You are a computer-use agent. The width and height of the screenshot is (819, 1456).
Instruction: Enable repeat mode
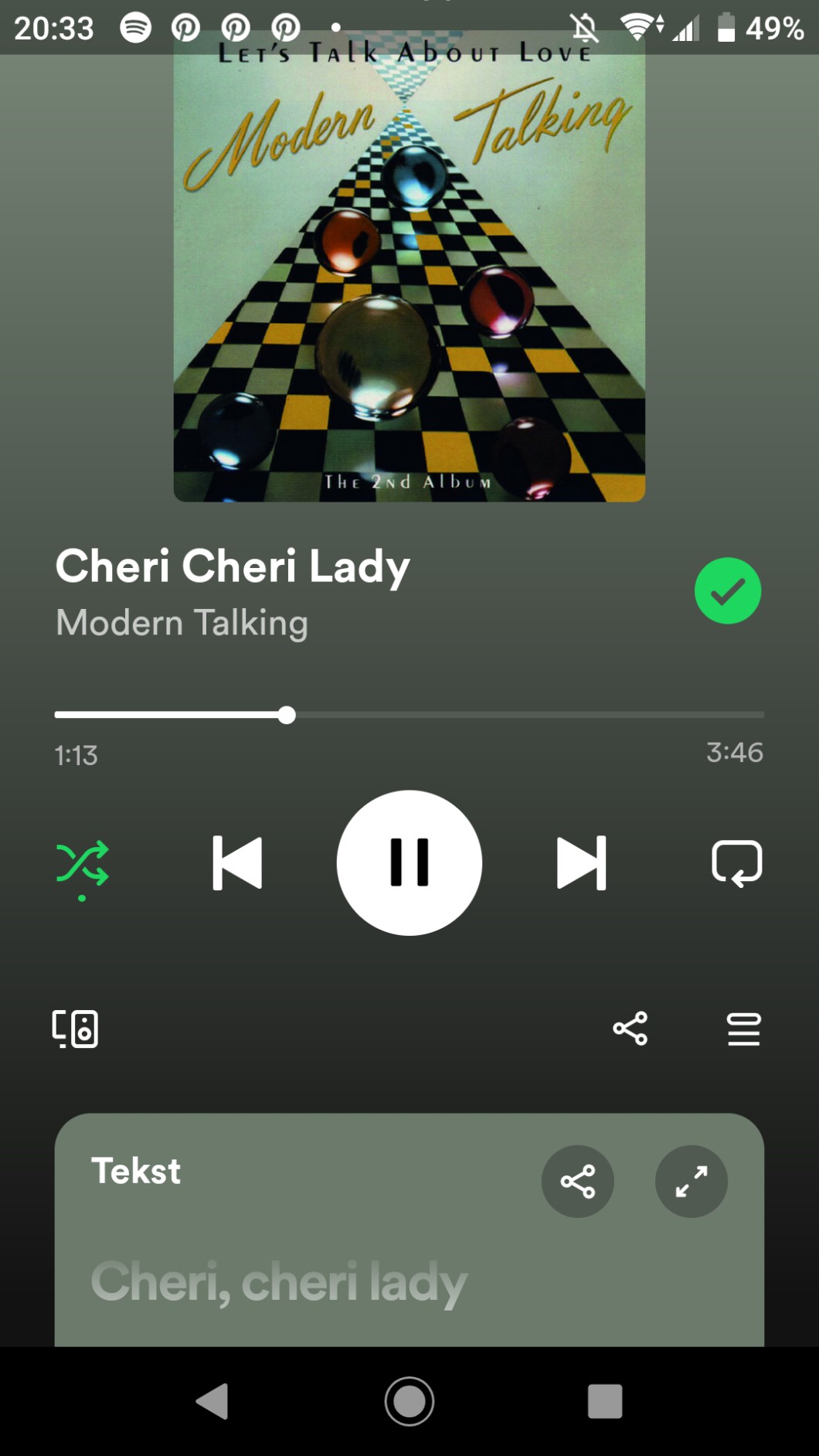pyautogui.click(x=736, y=862)
